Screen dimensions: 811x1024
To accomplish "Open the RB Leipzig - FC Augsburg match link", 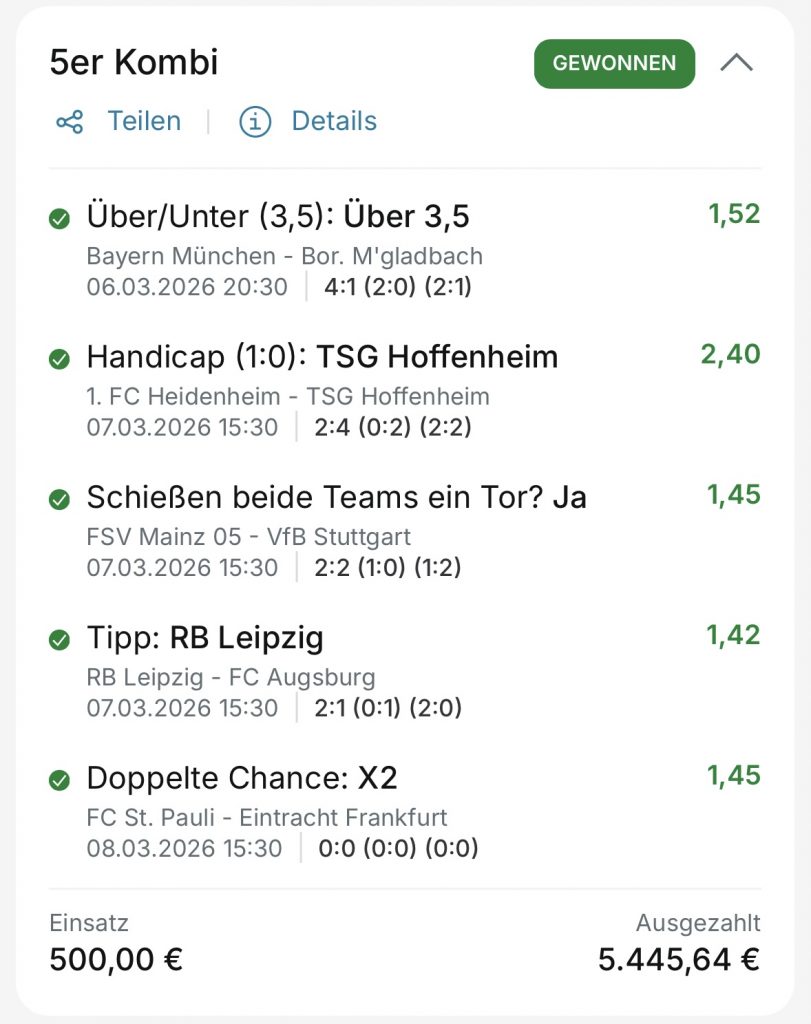I will pyautogui.click(x=230, y=677).
